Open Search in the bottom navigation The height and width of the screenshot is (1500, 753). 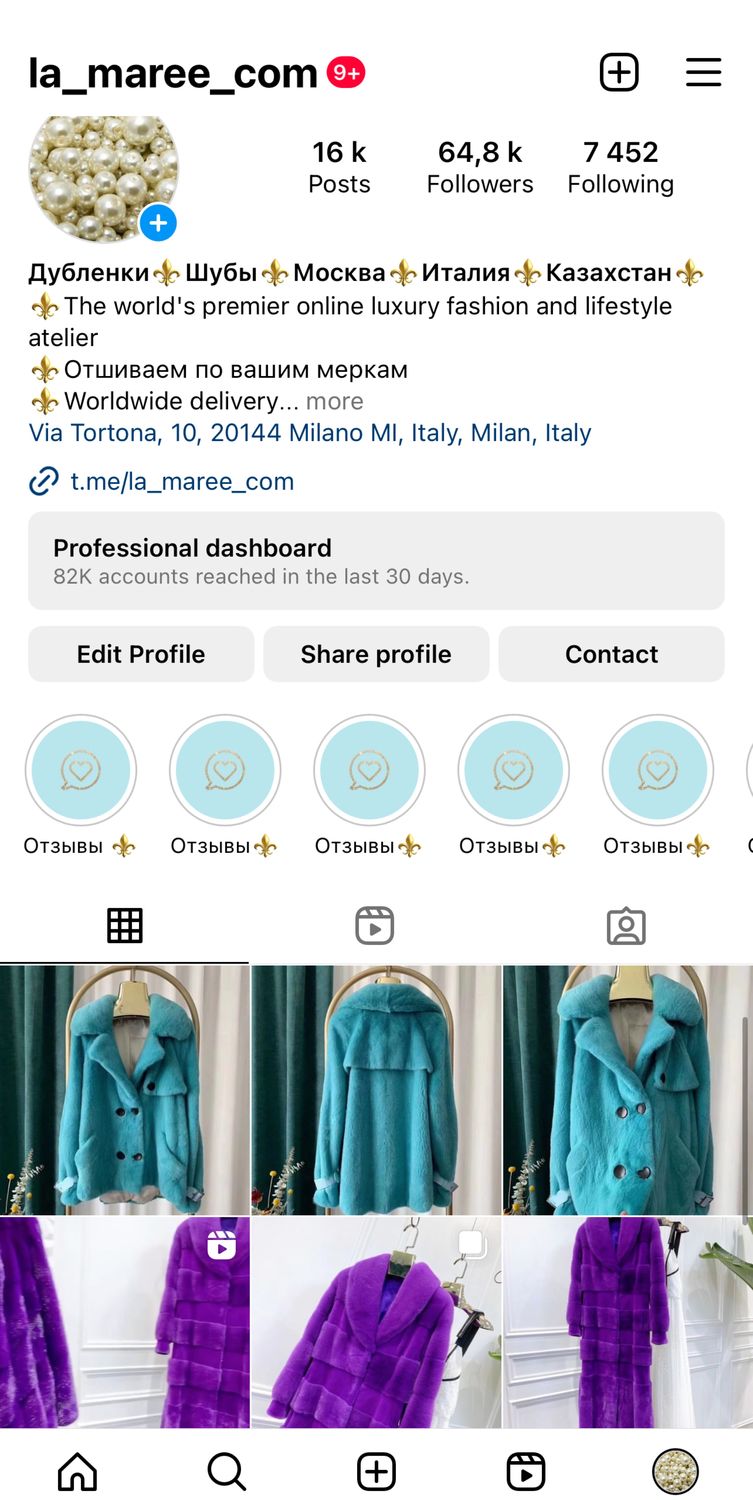(226, 1471)
